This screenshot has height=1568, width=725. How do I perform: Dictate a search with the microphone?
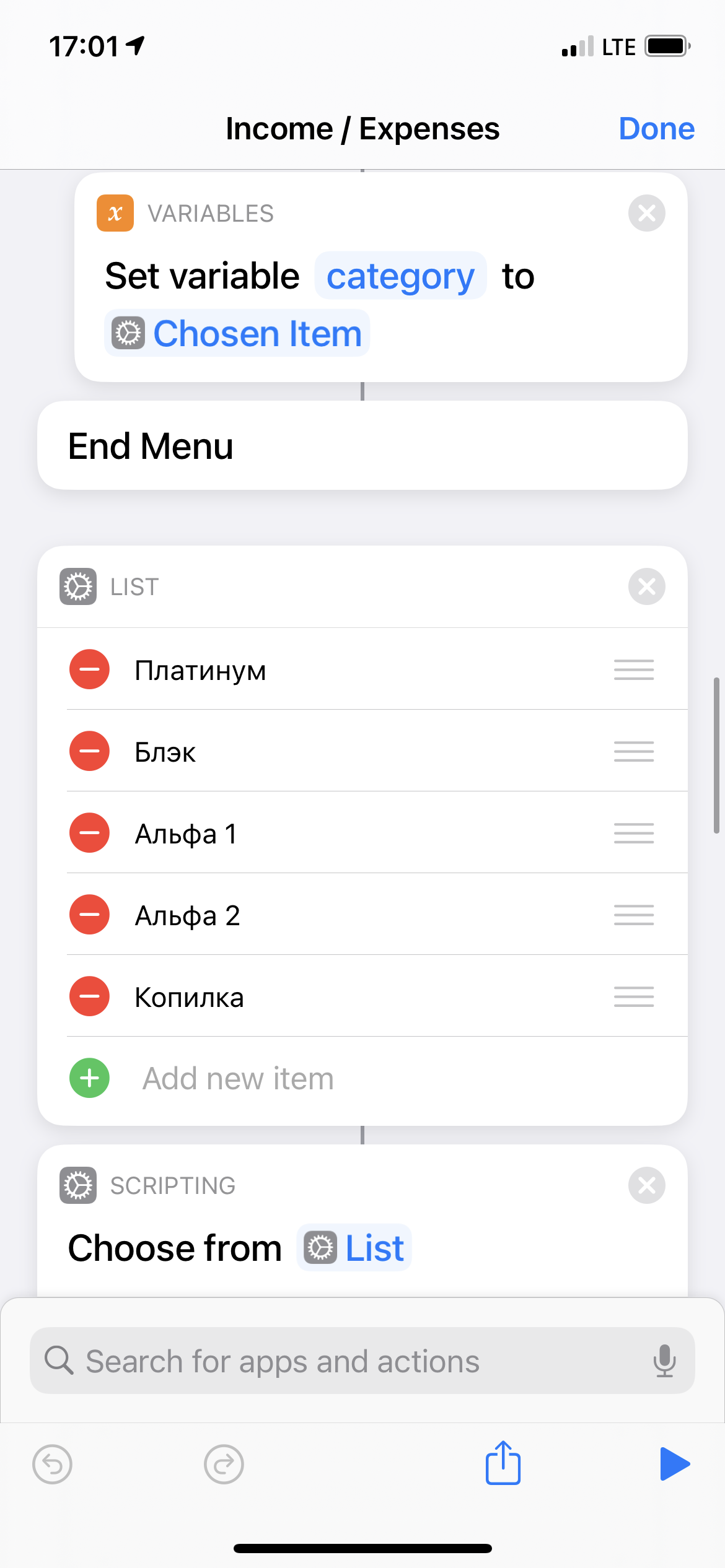pyautogui.click(x=664, y=1361)
